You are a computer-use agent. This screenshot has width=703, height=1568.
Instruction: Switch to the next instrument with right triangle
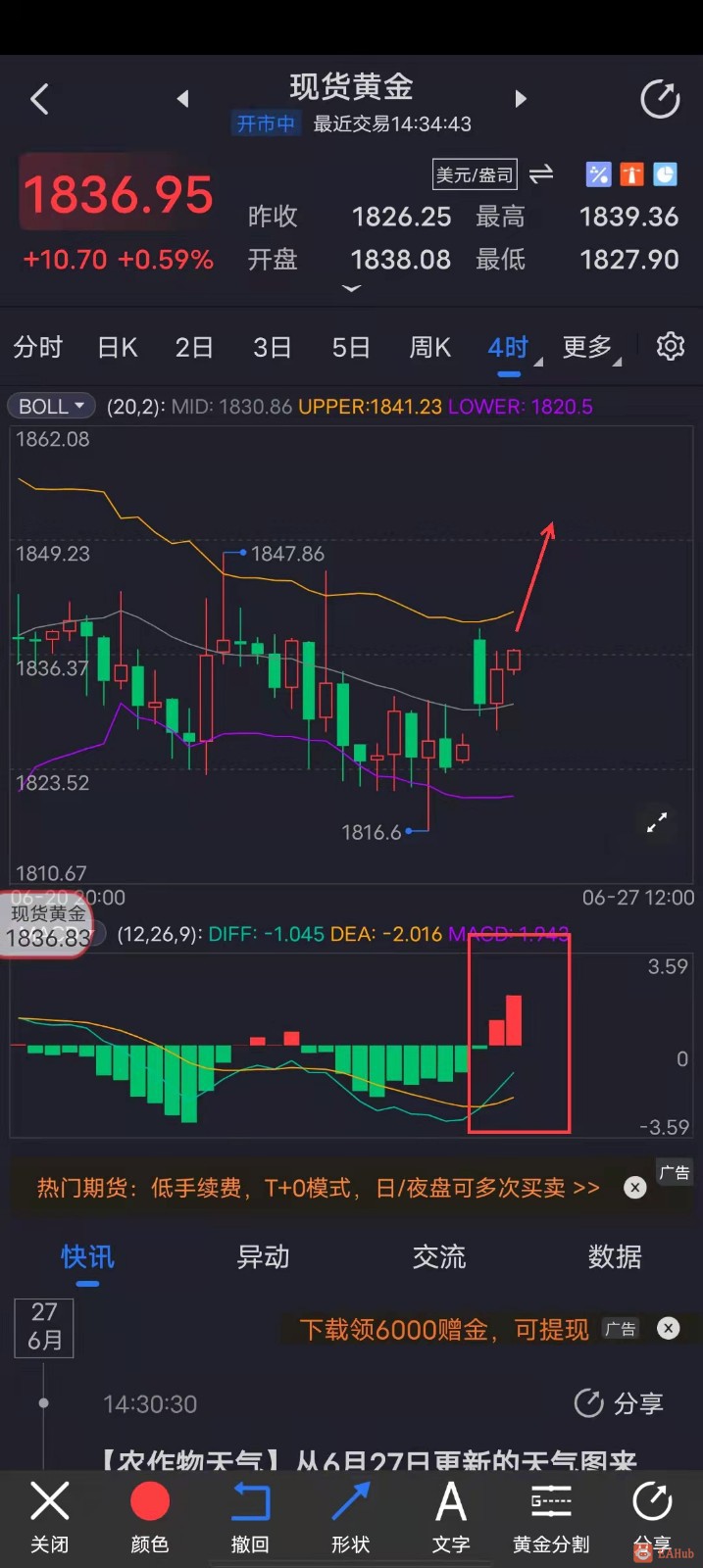pyautogui.click(x=521, y=99)
